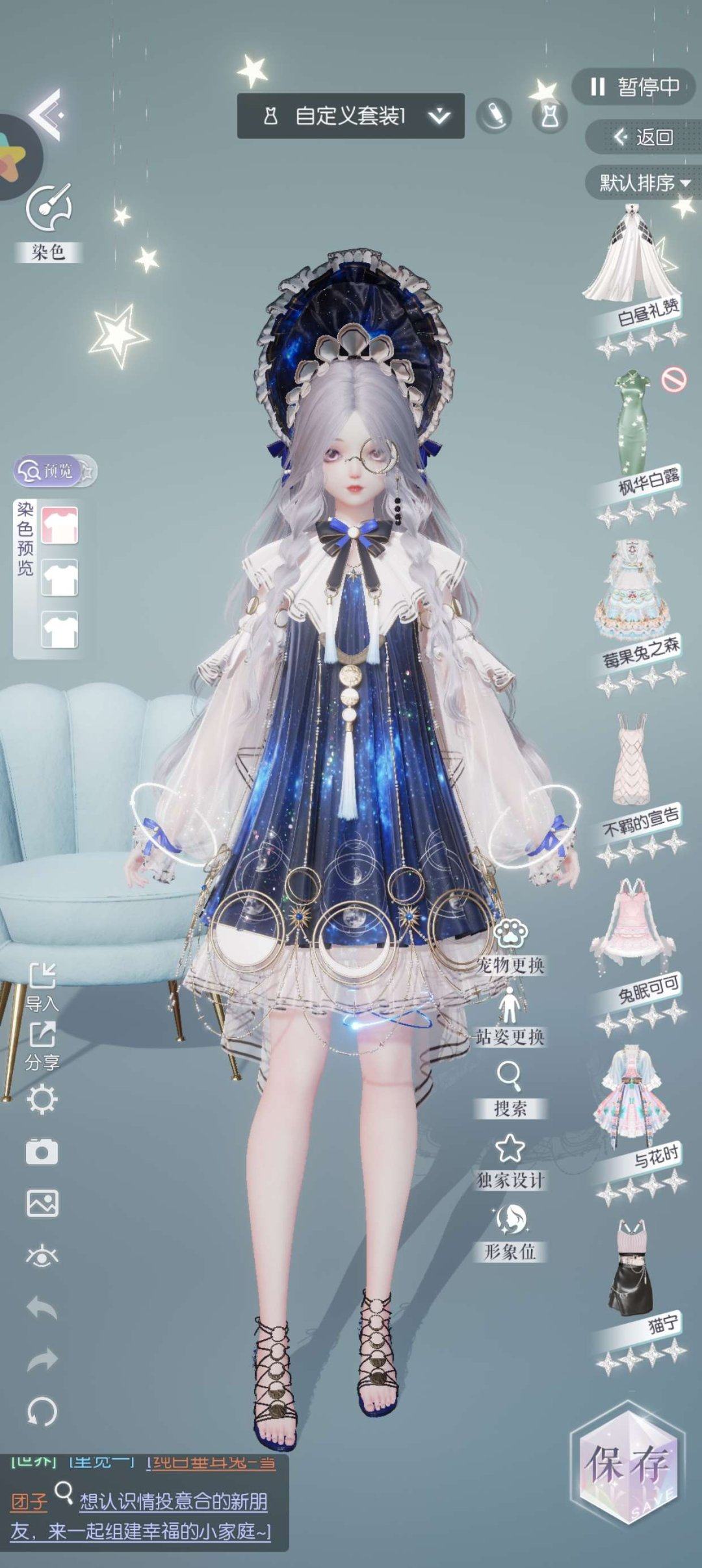Open the 默认排序 sort dropdown

(x=642, y=183)
